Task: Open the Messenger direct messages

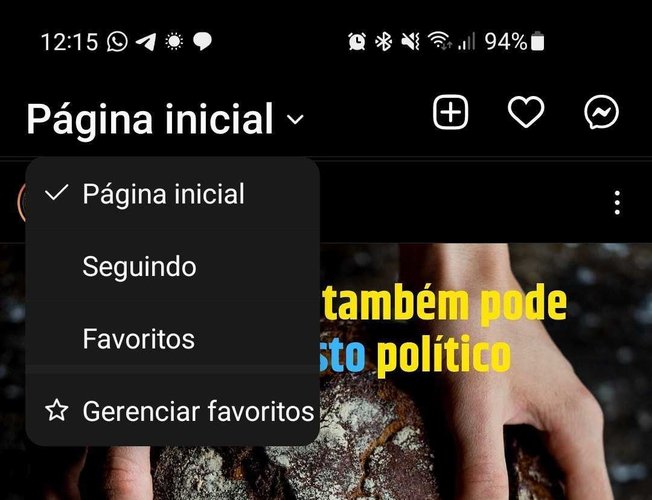Action: click(x=600, y=114)
